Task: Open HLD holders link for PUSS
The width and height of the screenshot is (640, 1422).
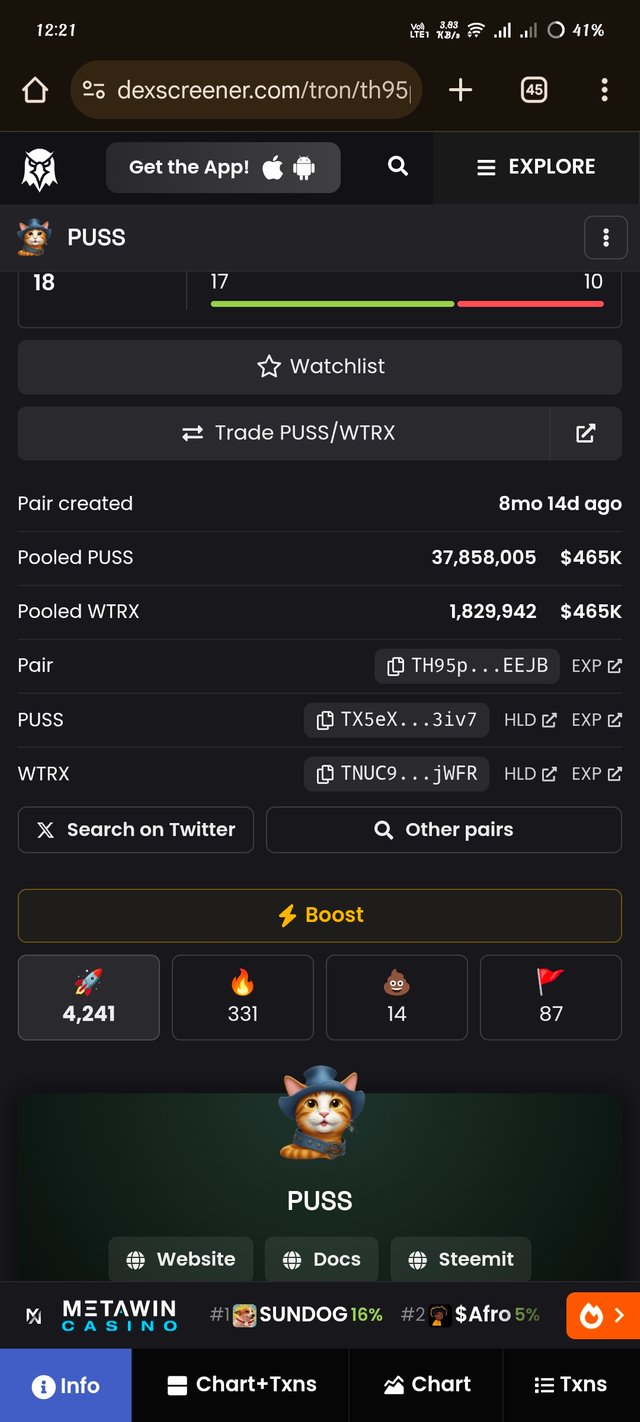Action: 530,720
